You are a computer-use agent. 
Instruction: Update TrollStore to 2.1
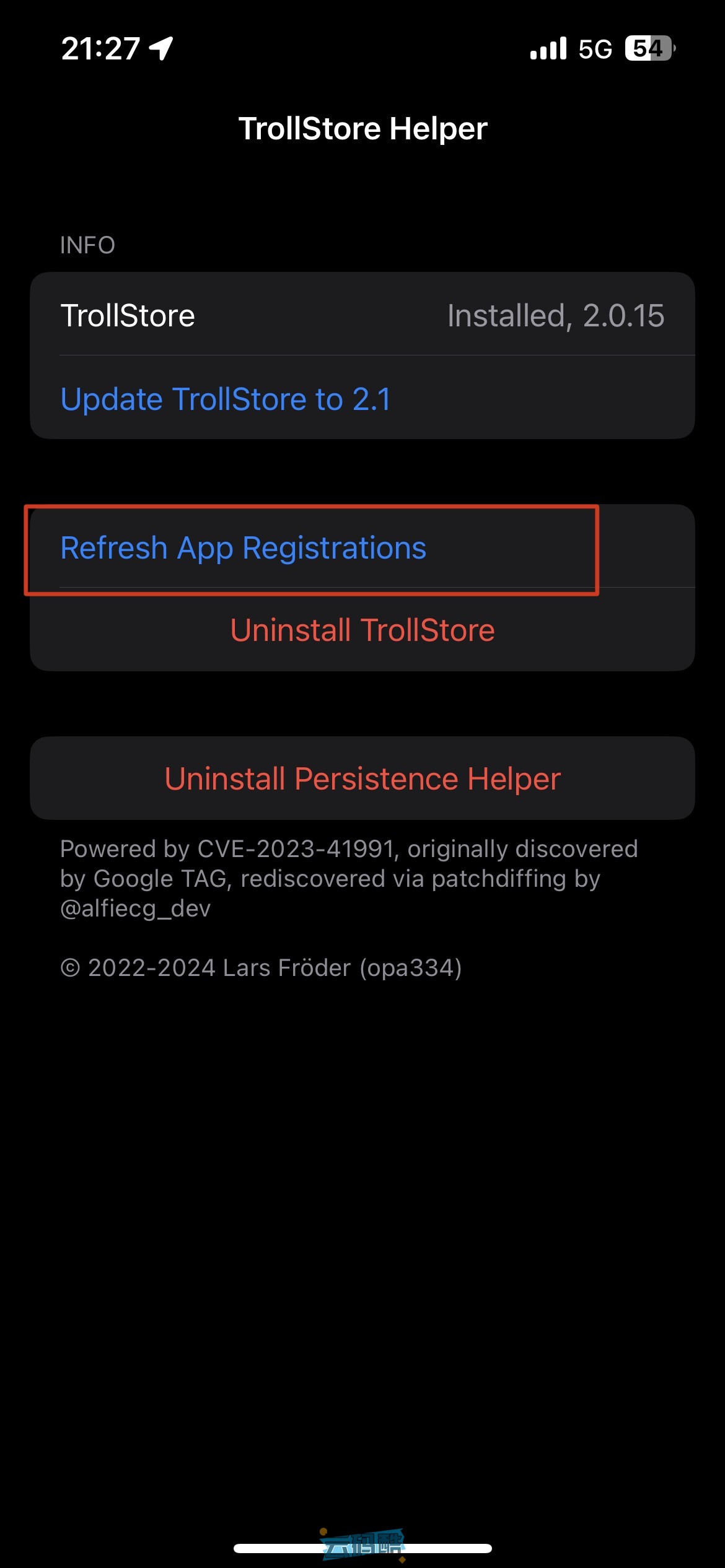[x=226, y=399]
